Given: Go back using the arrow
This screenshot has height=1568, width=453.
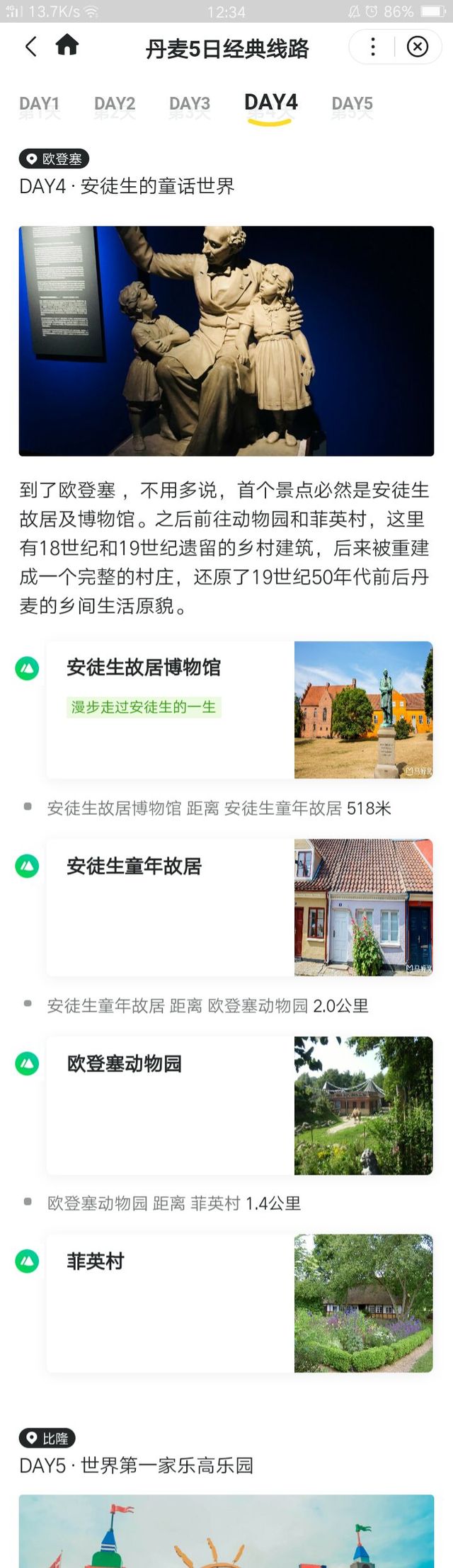Looking at the screenshot, I should tap(30, 47).
